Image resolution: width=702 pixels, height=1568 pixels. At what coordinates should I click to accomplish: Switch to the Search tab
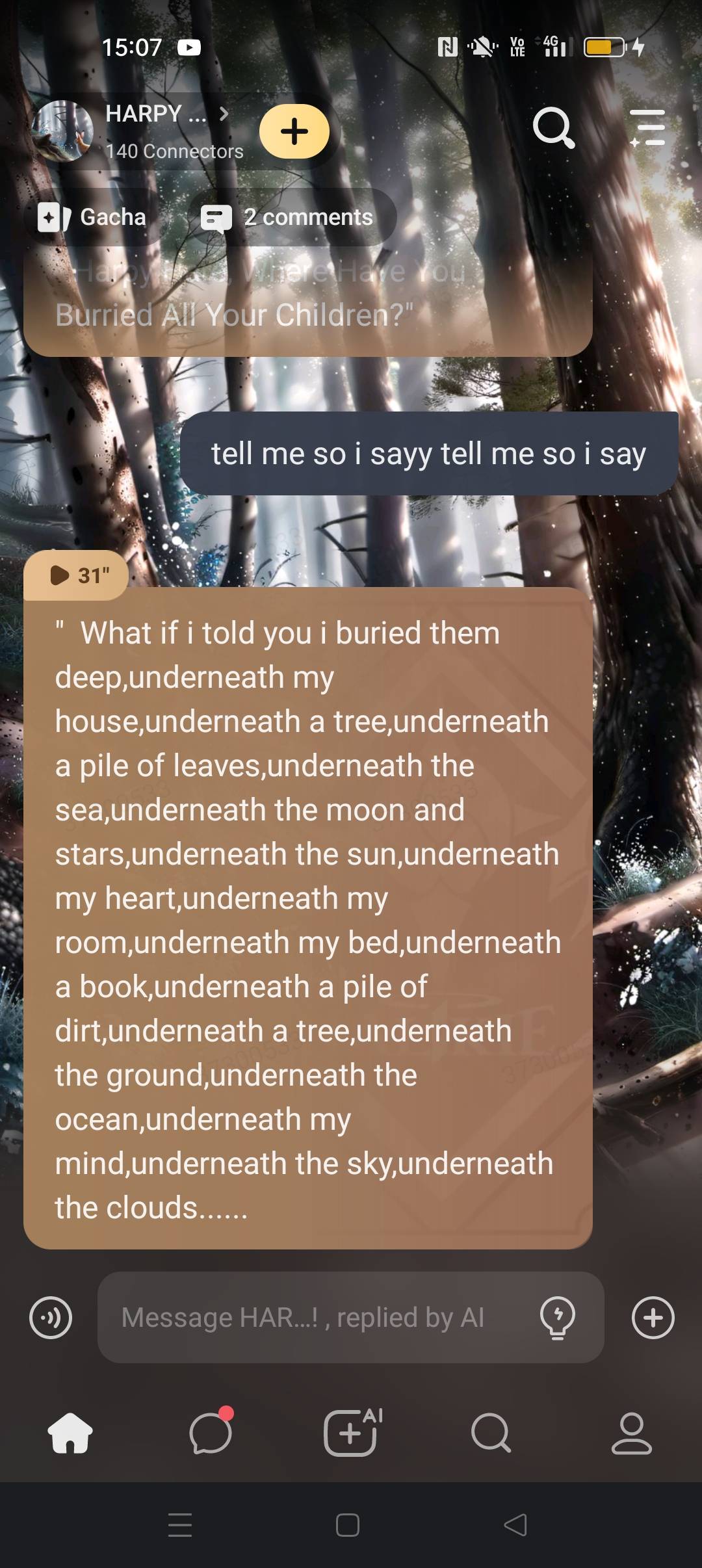click(491, 1433)
